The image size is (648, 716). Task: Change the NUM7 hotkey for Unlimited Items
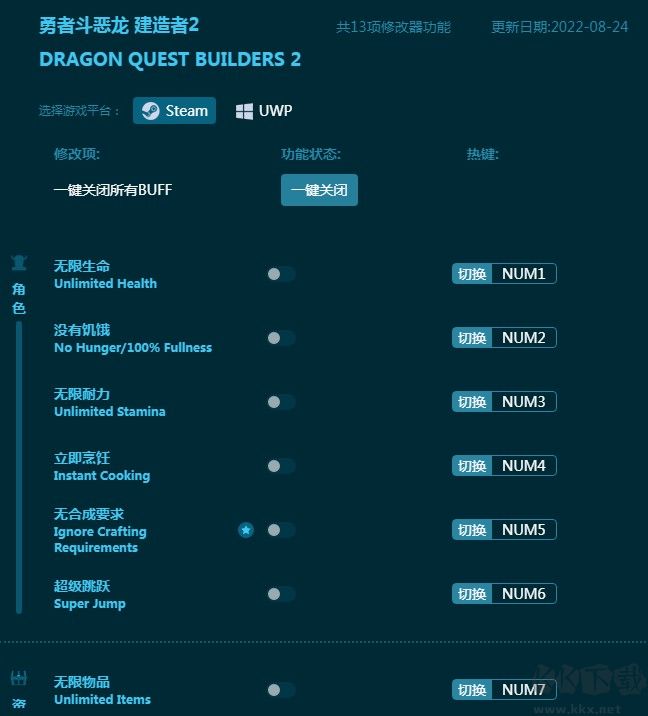[523, 690]
